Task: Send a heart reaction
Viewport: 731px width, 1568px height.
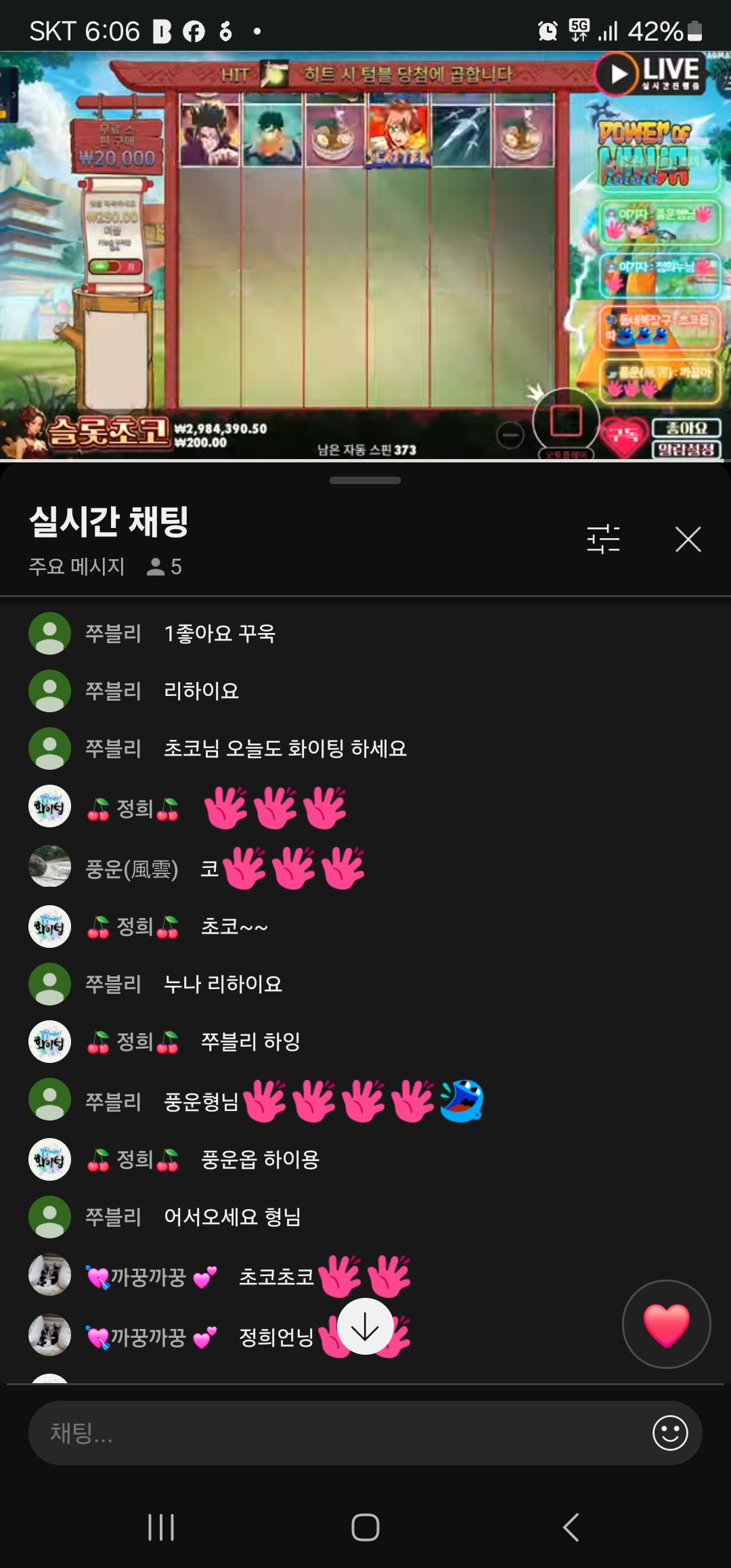Action: [667, 1324]
